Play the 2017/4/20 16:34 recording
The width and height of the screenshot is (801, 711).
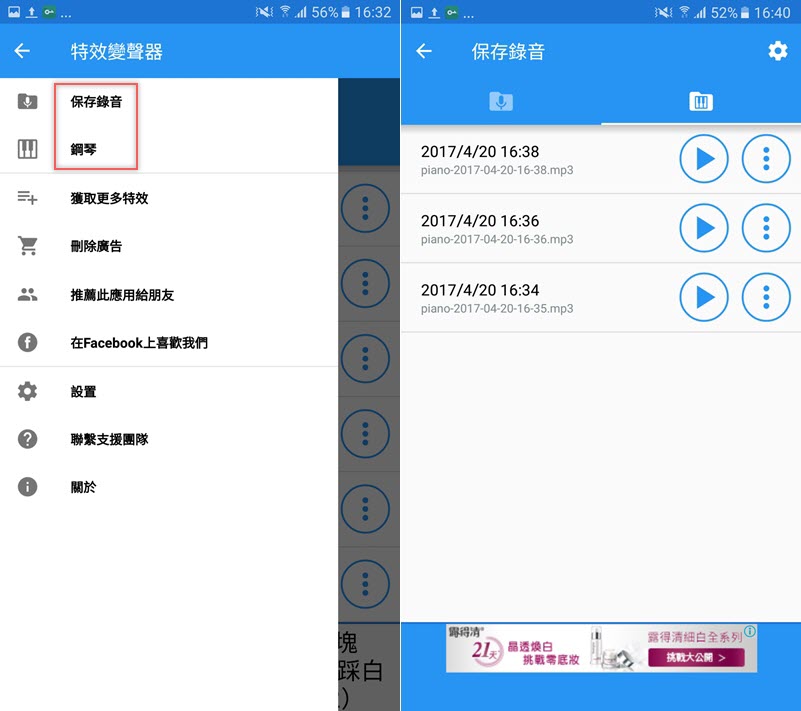point(703,297)
